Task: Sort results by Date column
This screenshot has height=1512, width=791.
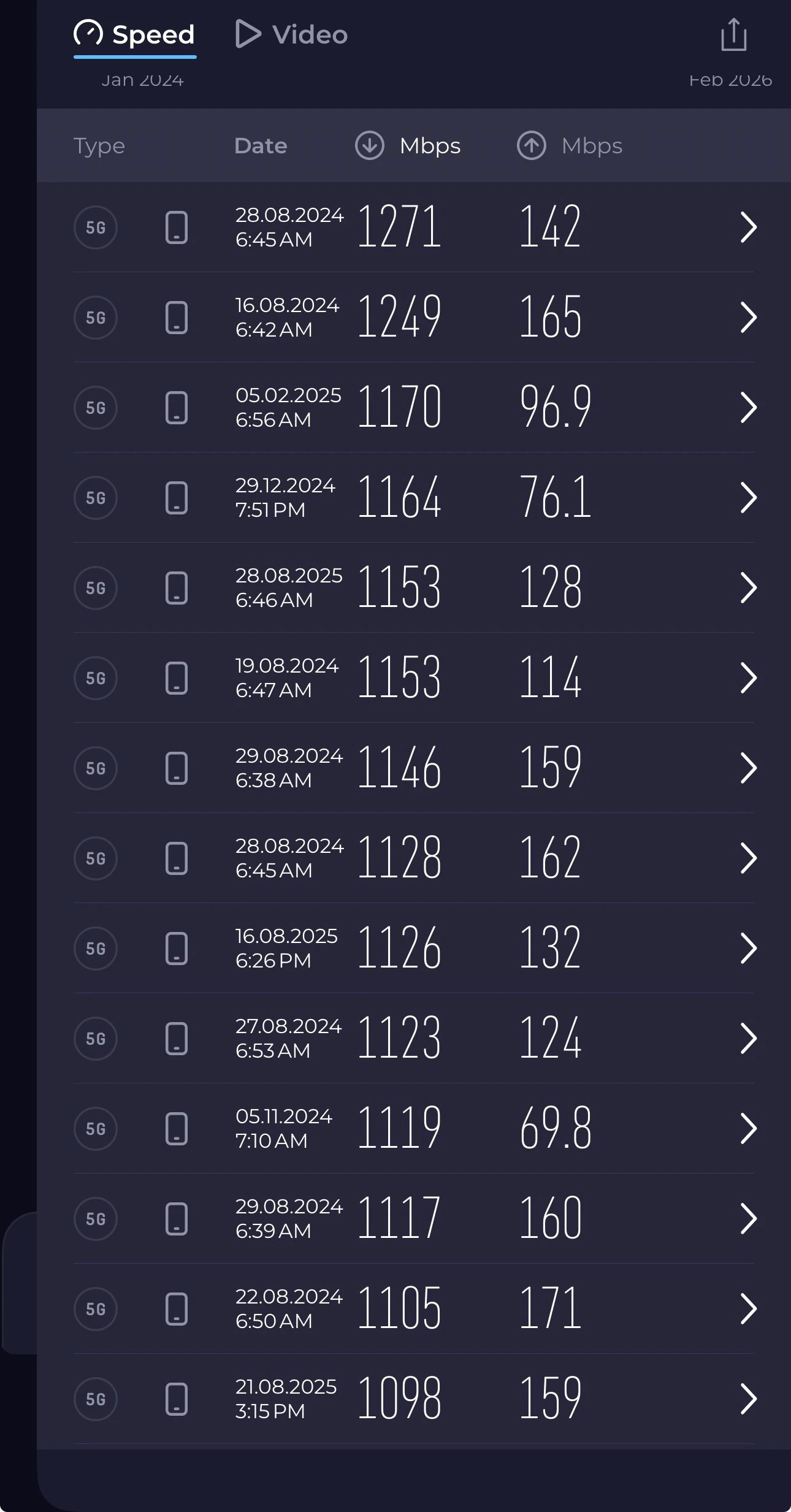Action: (x=261, y=146)
